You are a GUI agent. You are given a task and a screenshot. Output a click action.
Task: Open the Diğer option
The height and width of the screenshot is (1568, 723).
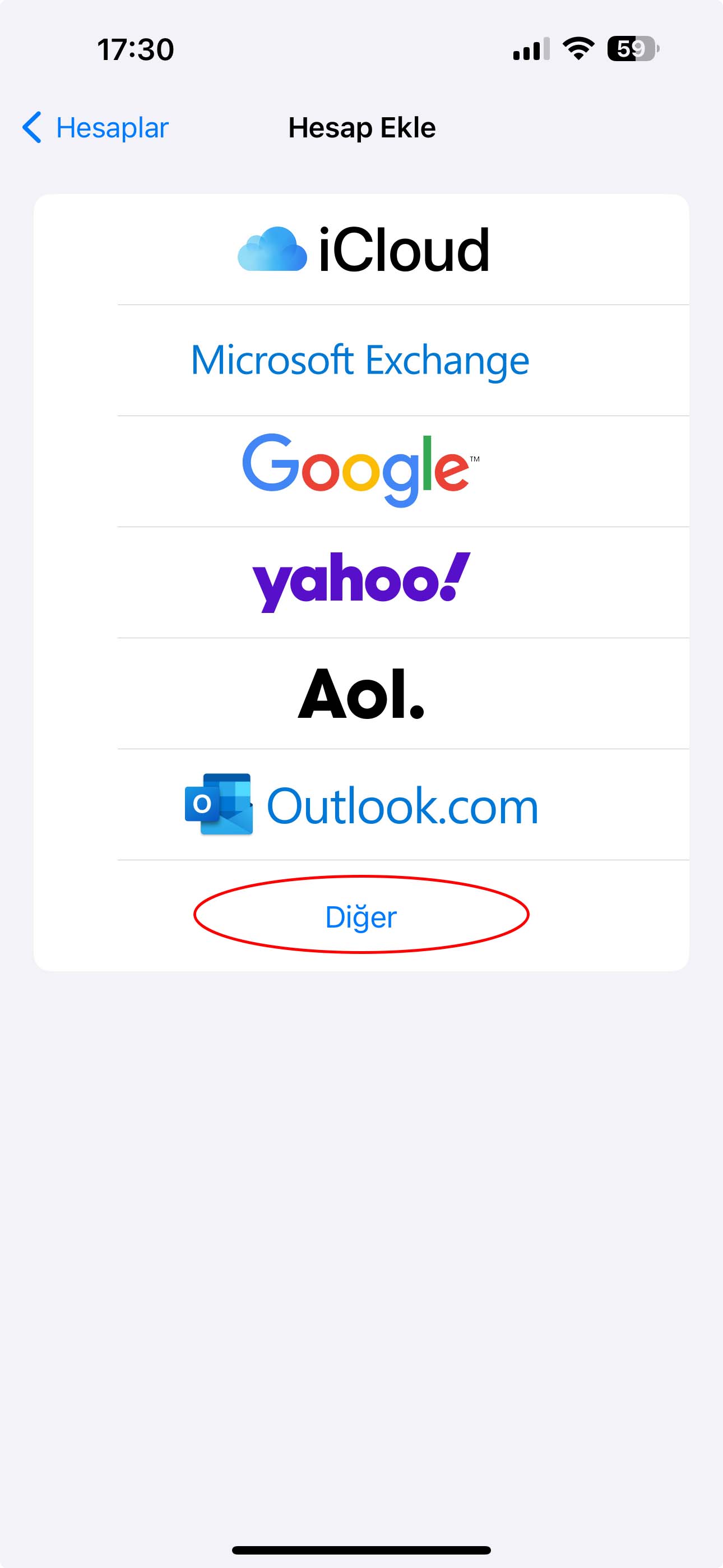[361, 916]
